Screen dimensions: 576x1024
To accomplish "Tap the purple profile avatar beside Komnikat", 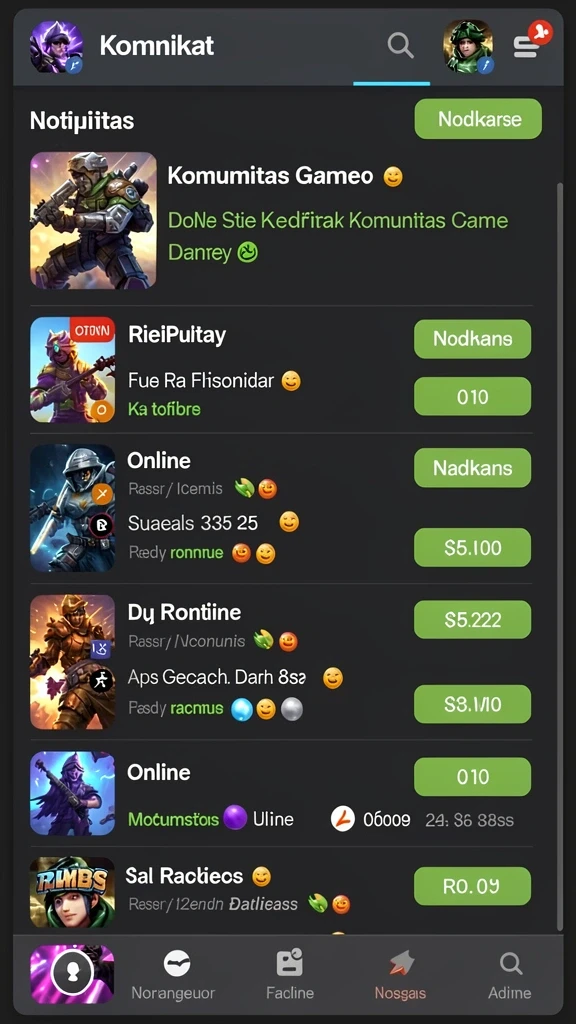I will pos(56,46).
